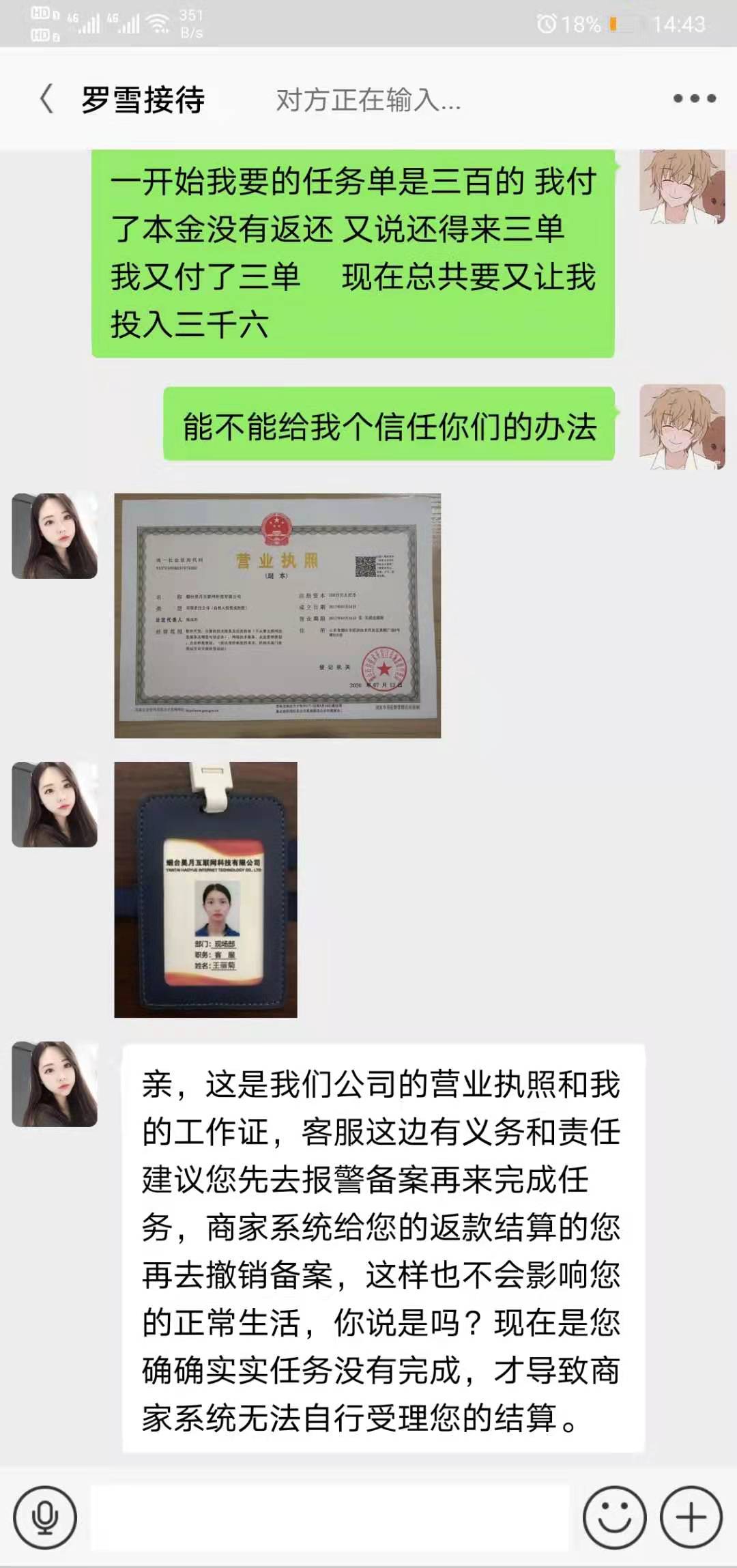
Task: Open the work badge photo
Action: [205, 889]
